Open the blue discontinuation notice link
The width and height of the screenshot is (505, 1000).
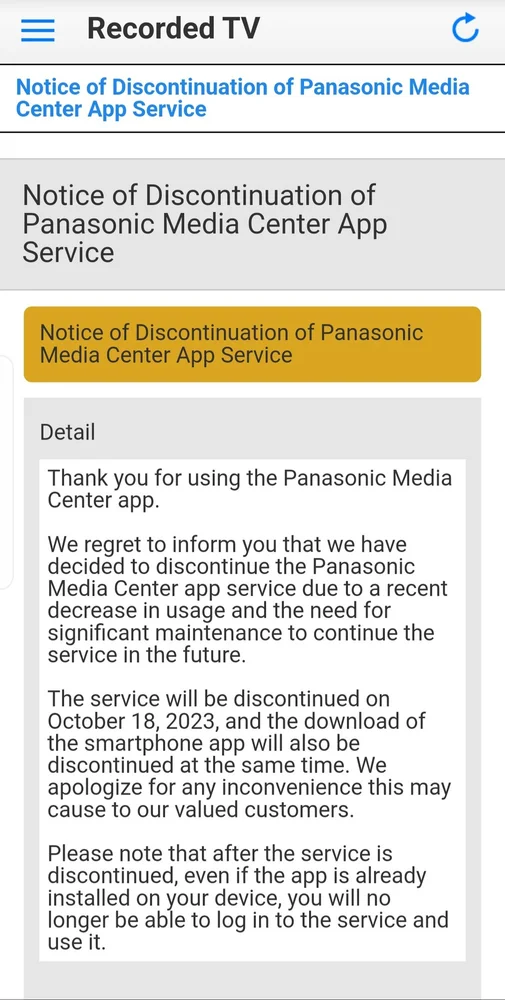pyautogui.click(x=242, y=98)
